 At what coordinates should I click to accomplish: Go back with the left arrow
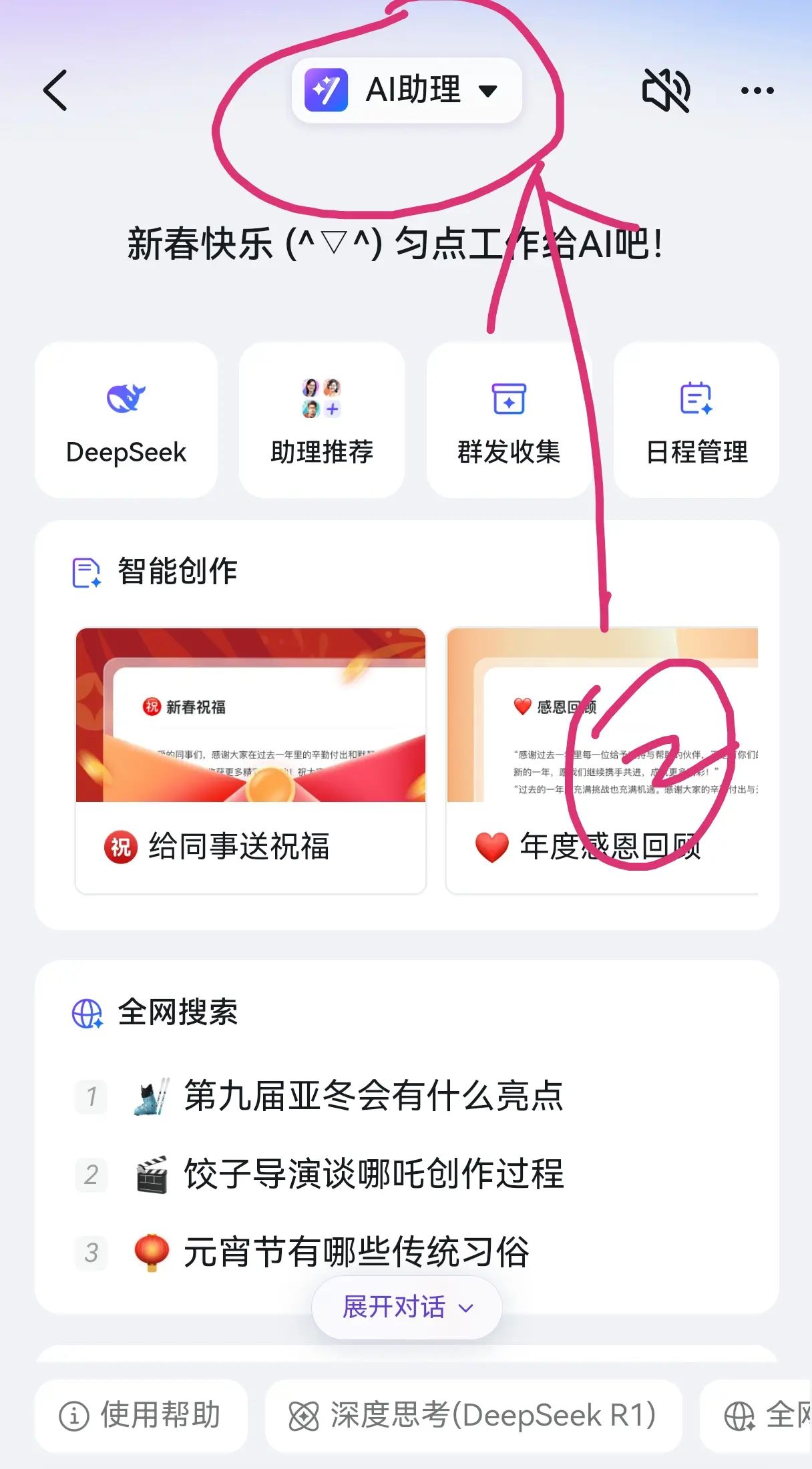click(55, 91)
